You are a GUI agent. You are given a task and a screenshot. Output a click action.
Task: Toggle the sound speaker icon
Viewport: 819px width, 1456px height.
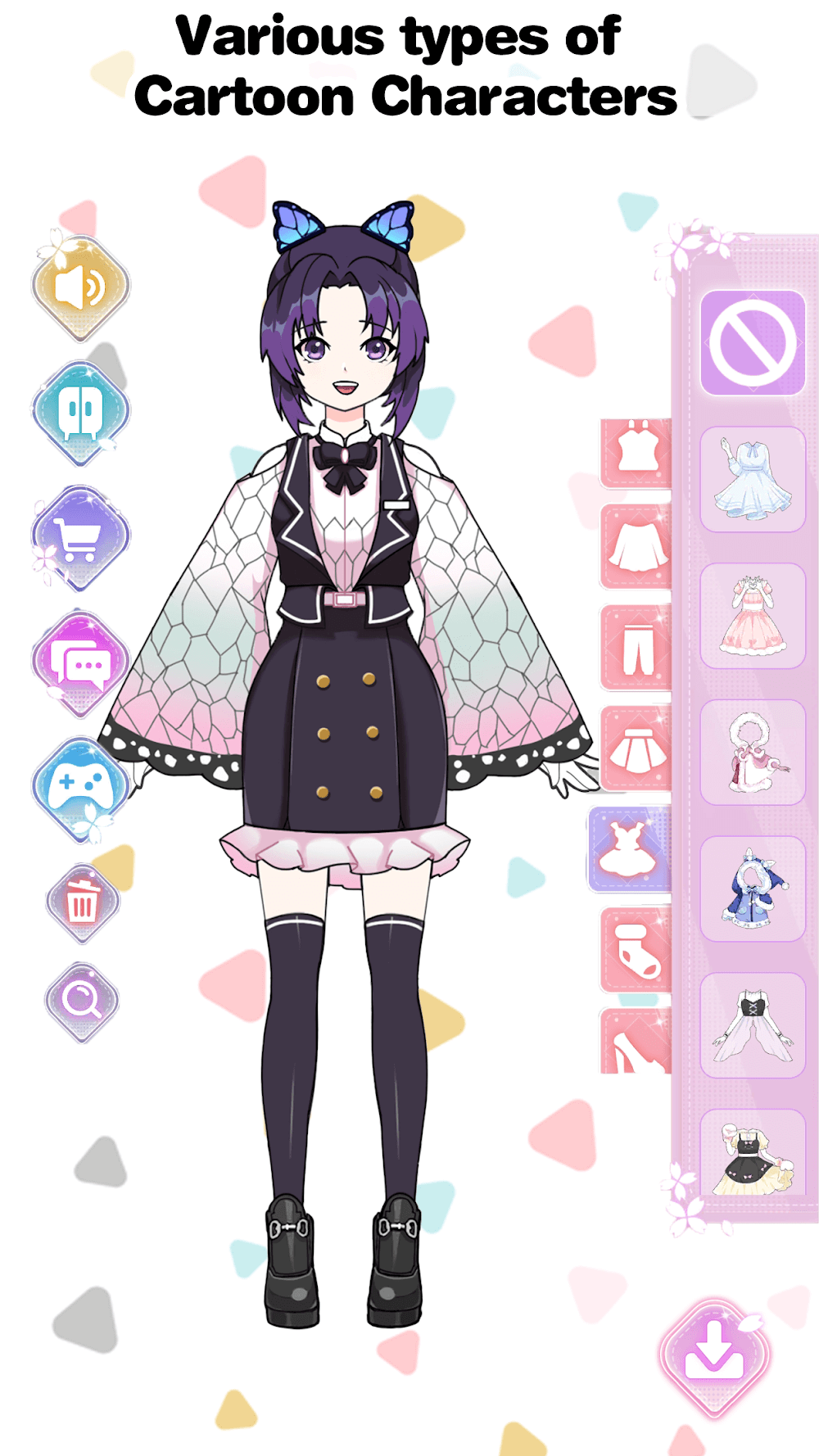click(80, 288)
